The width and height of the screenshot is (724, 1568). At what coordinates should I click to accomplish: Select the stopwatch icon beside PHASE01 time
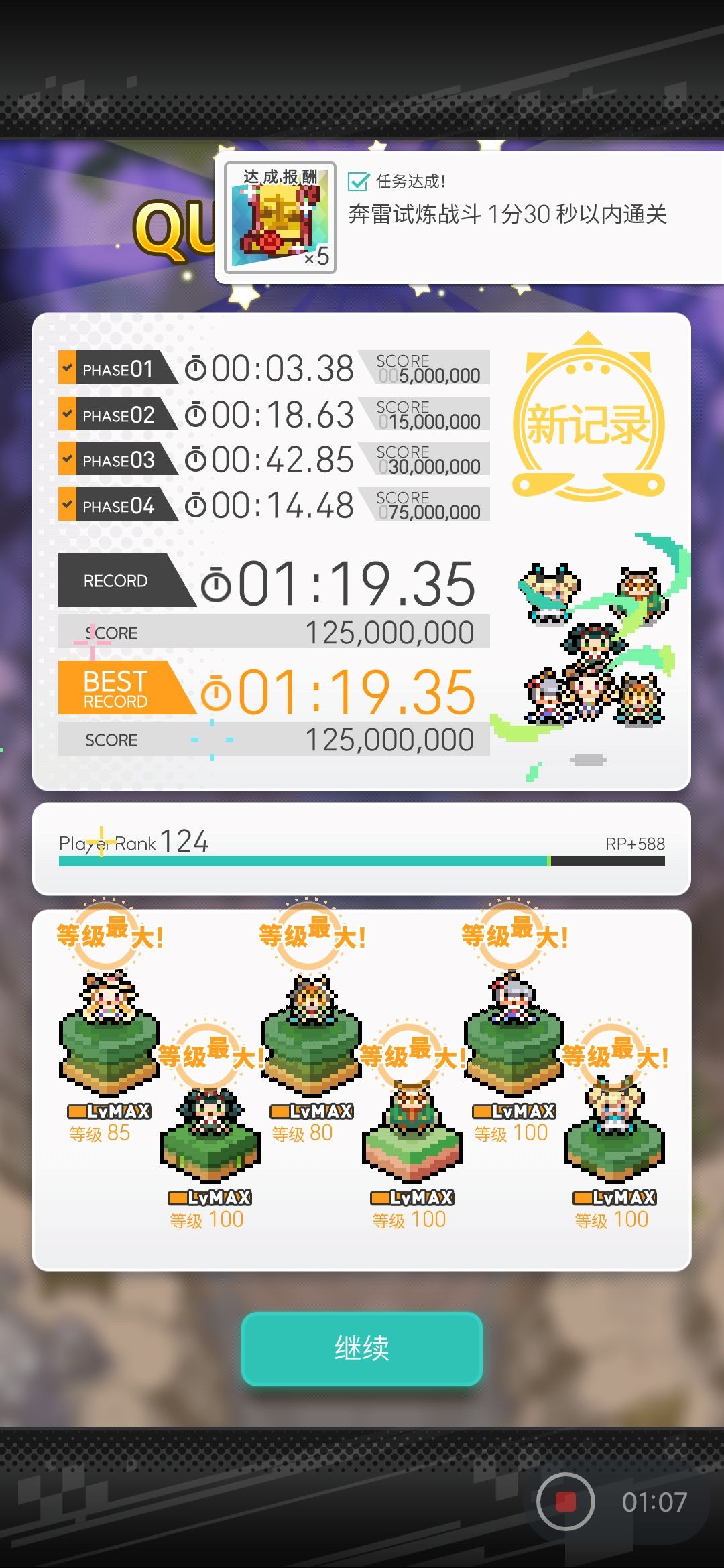point(196,368)
